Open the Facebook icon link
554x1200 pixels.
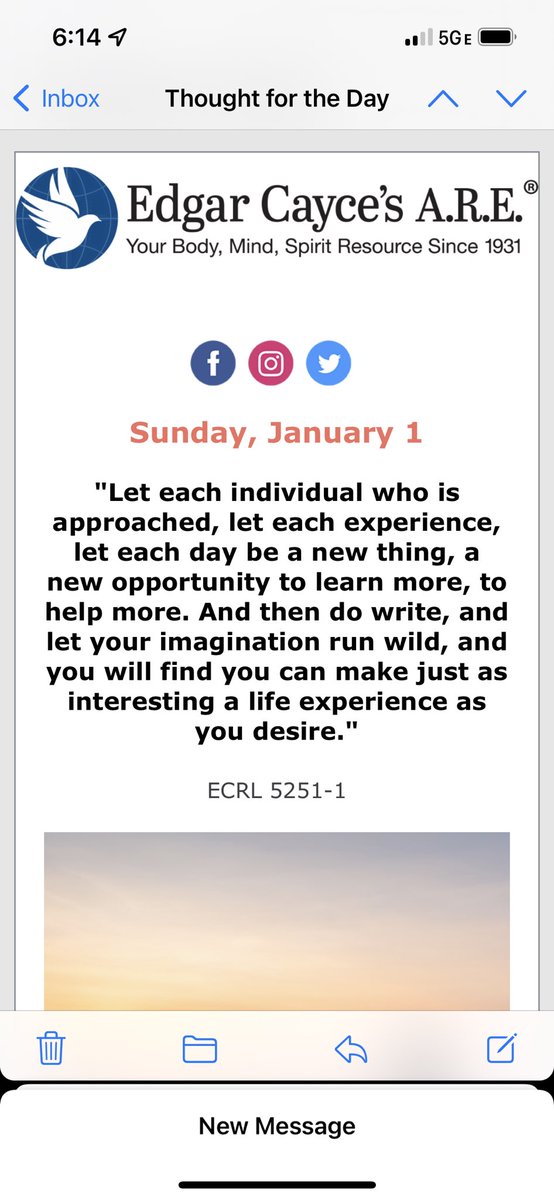pyautogui.click(x=213, y=364)
